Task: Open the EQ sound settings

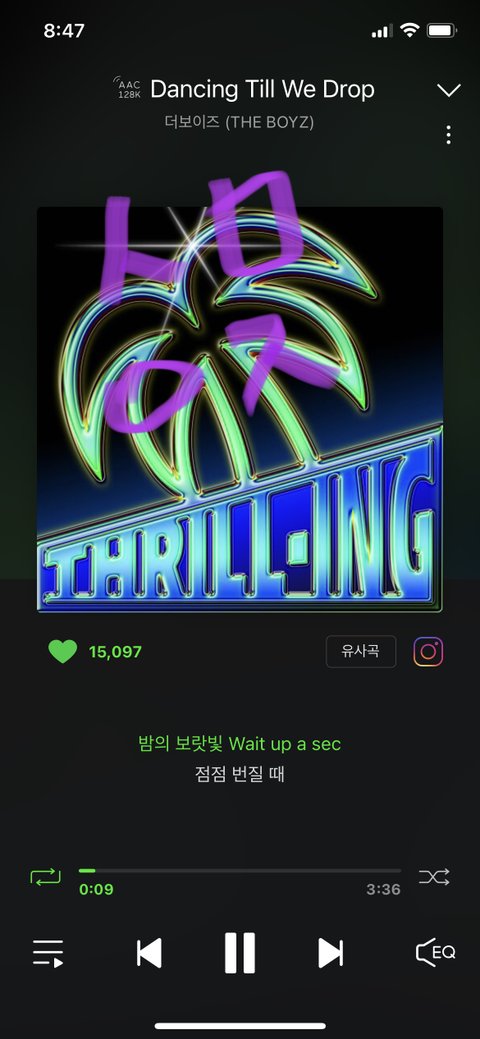Action: click(435, 953)
